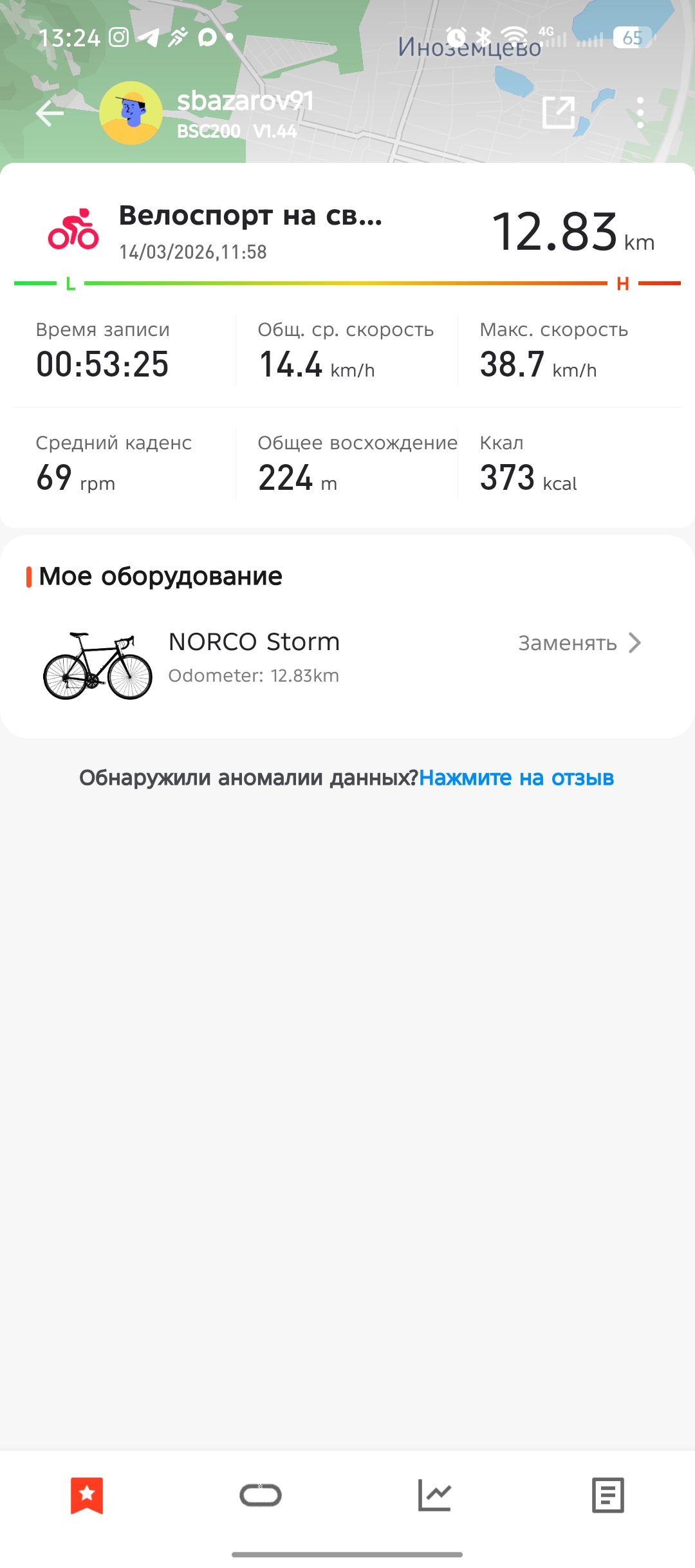
Task: Switch to the starred summary tab
Action: [x=87, y=1495]
